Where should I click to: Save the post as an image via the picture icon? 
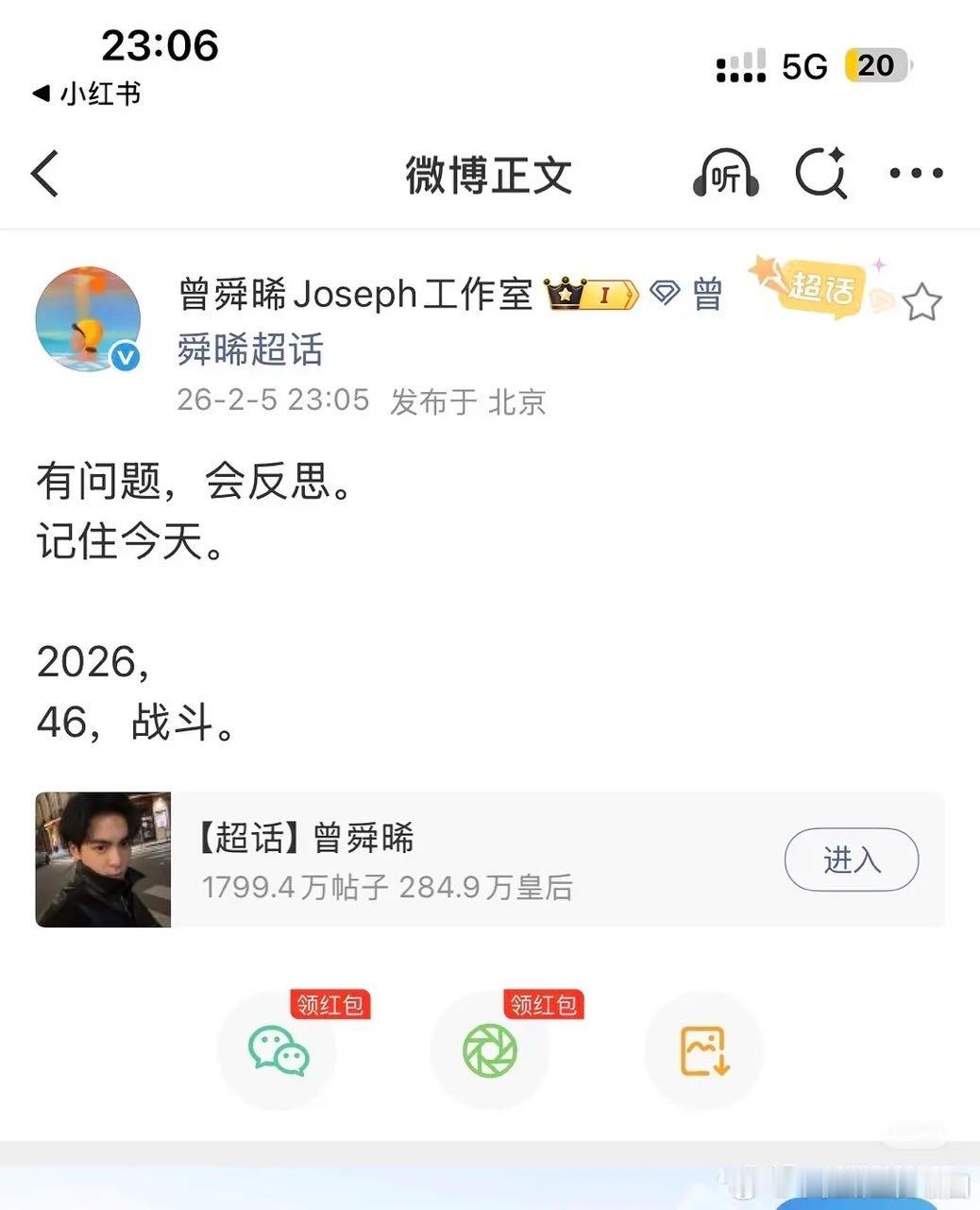click(702, 1051)
